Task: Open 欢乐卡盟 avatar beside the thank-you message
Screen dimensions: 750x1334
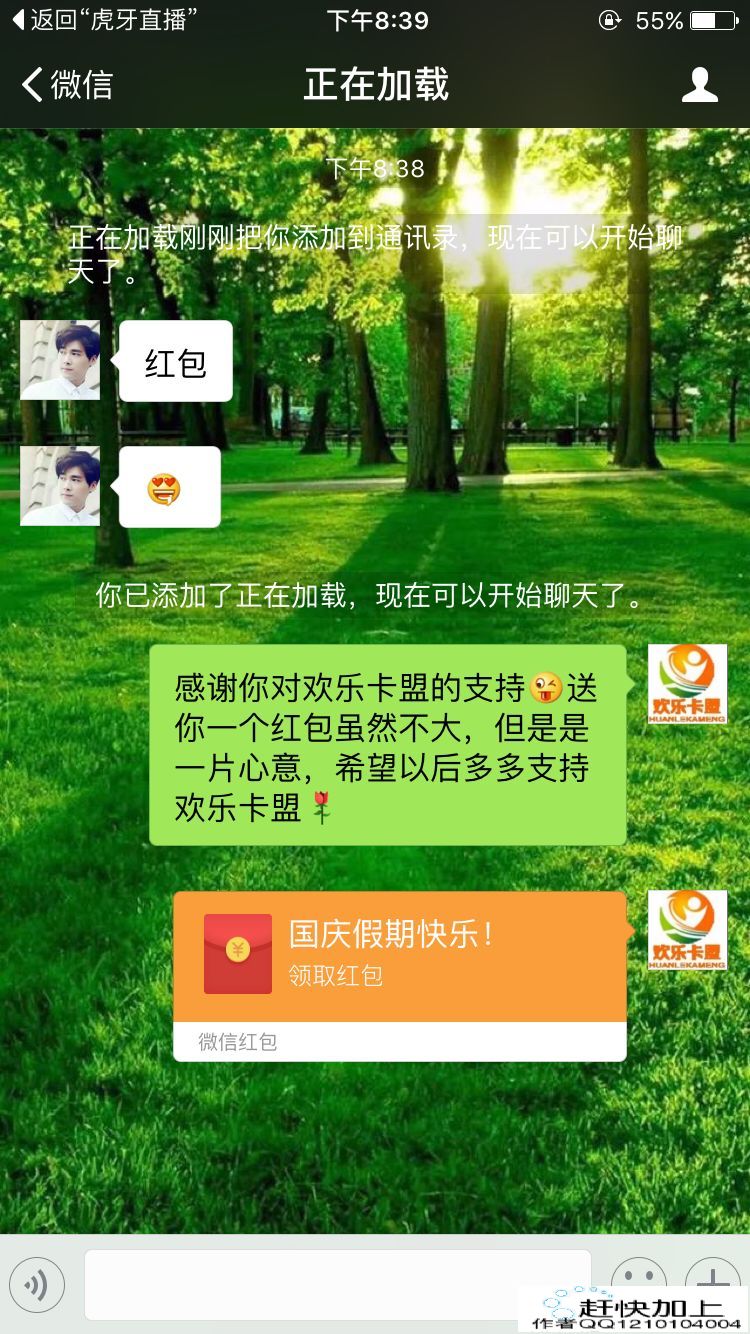Action: (x=687, y=684)
